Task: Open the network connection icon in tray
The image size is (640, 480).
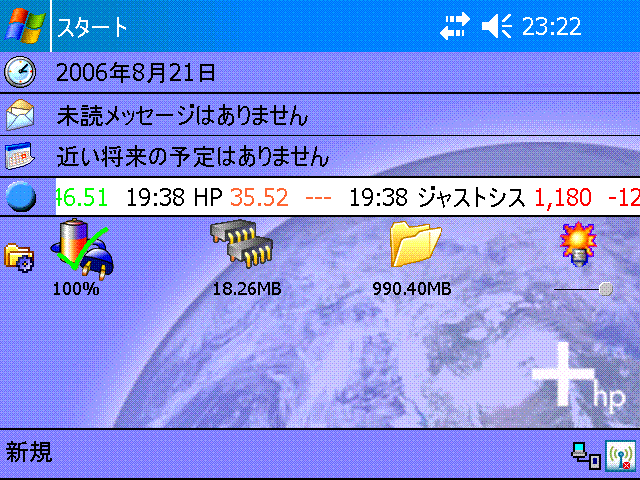Action: click(x=585, y=456)
